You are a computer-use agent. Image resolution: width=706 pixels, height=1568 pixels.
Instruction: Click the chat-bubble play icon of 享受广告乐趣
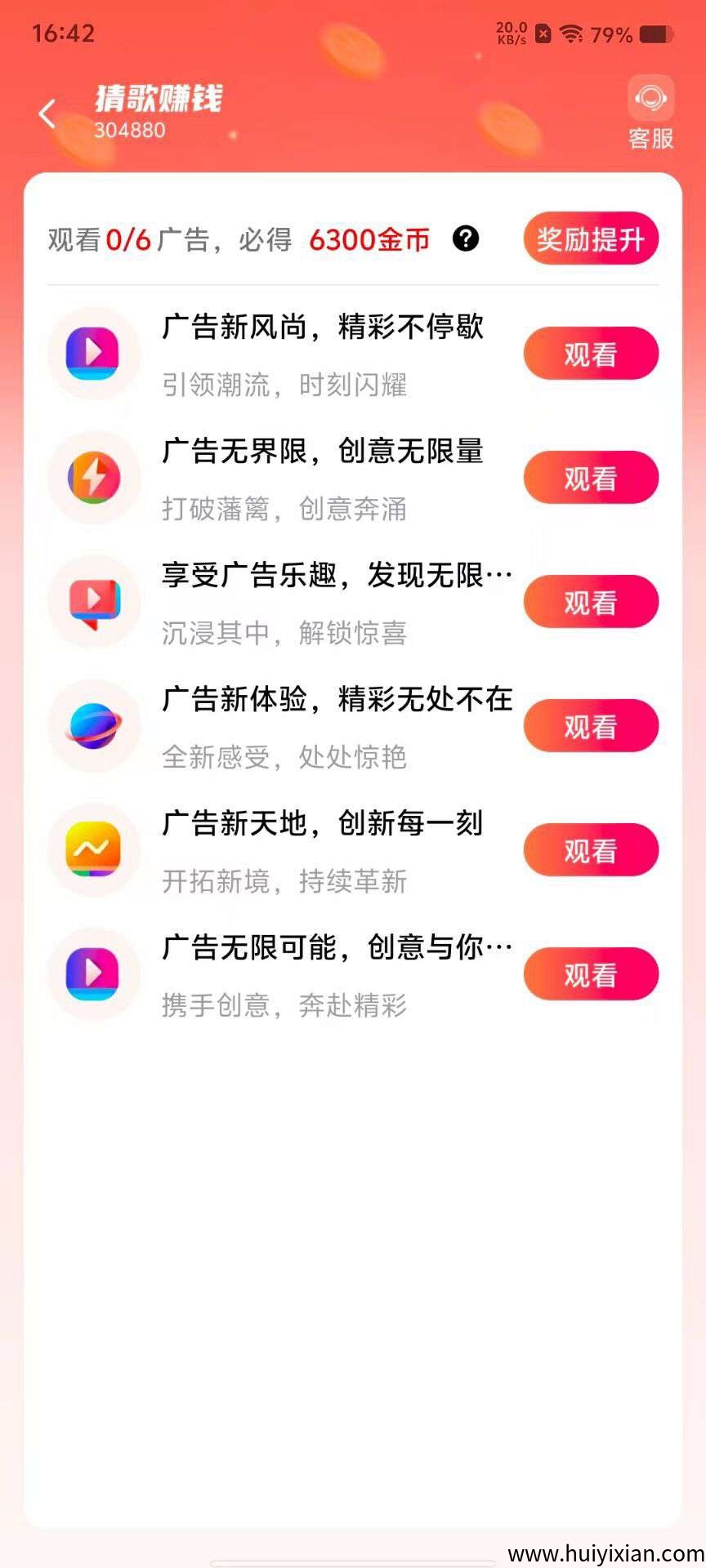[93, 601]
